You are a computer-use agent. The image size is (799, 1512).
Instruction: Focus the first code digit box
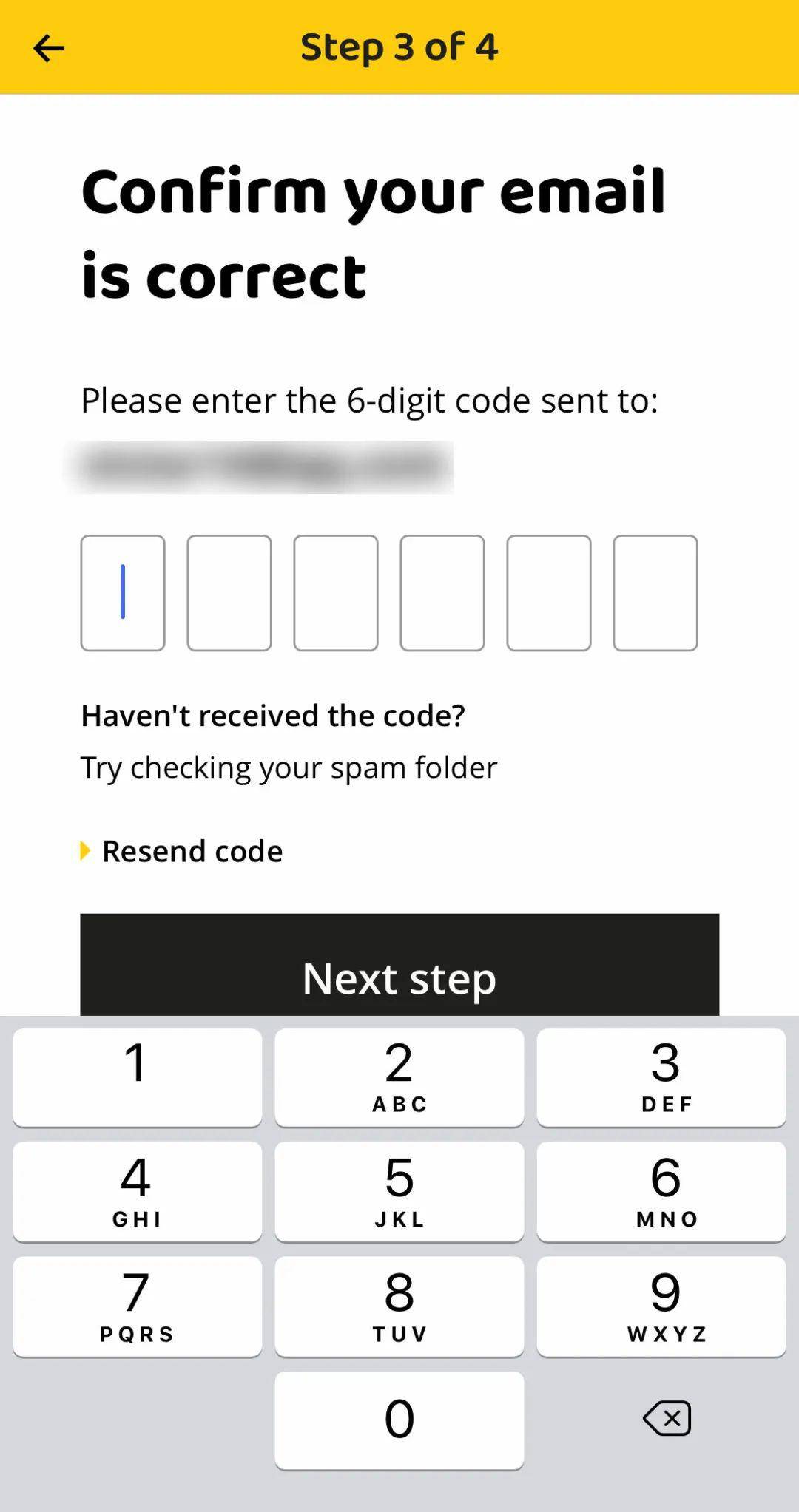123,593
